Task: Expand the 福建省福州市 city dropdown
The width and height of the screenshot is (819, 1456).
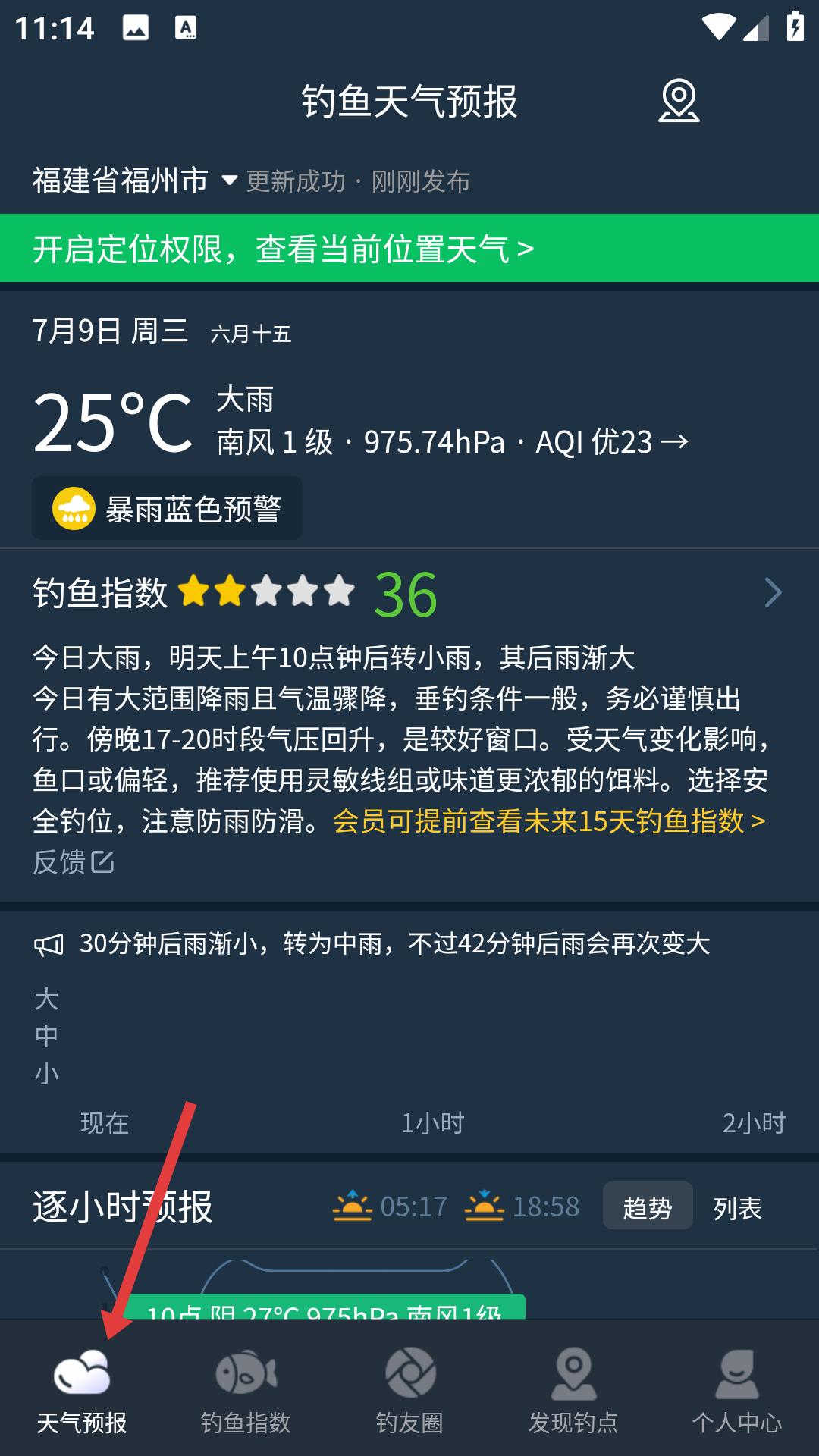Action: [x=135, y=181]
